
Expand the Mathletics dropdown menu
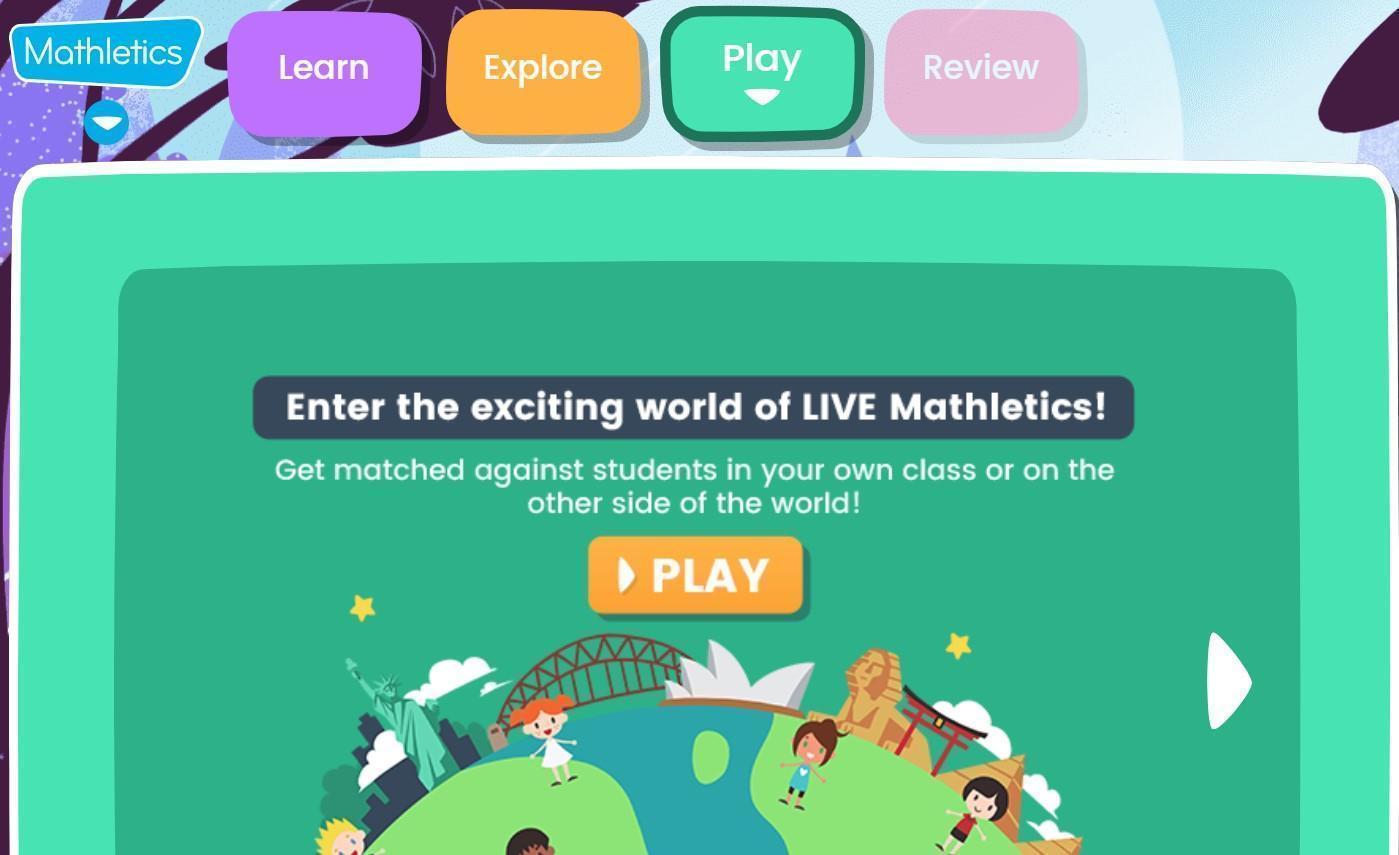106,123
